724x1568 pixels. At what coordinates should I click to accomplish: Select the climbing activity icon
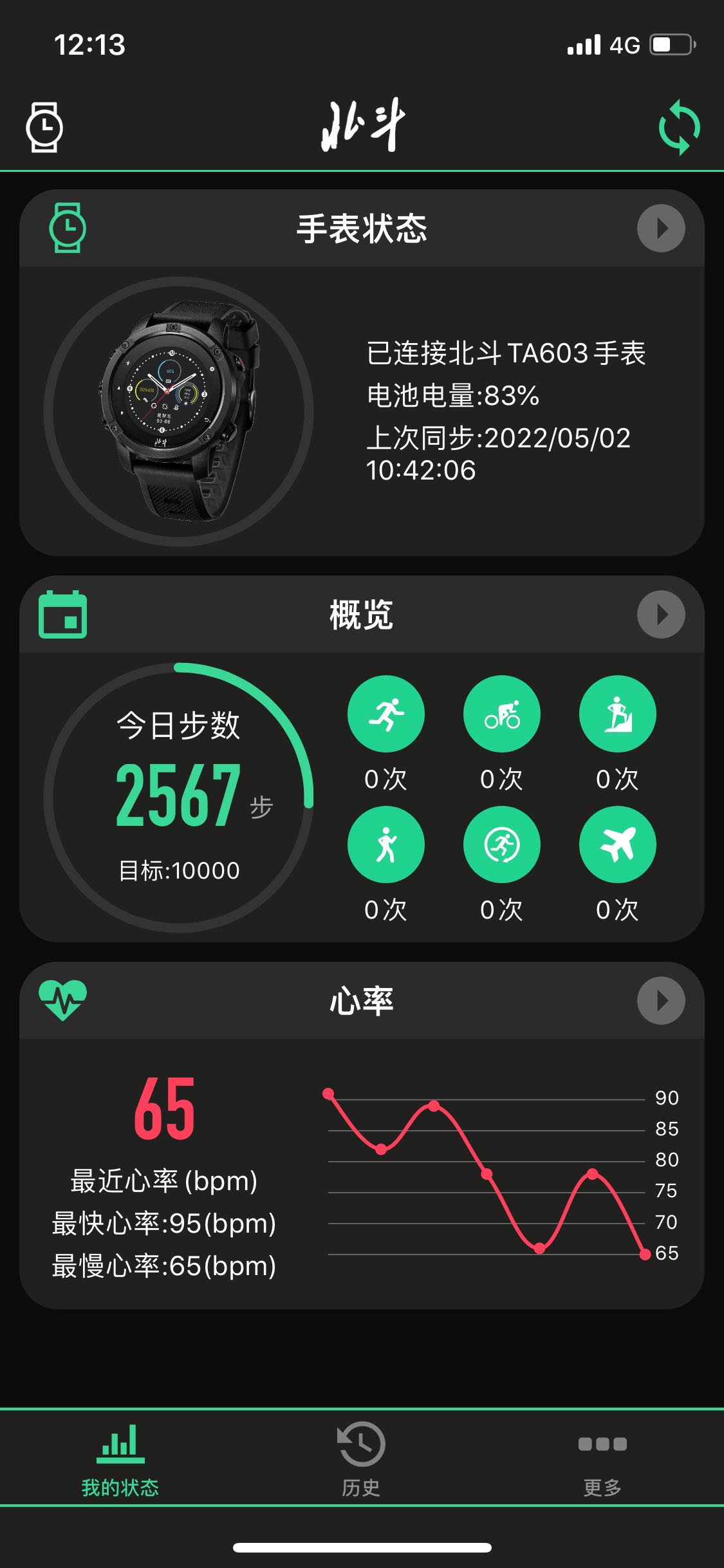pos(617,714)
